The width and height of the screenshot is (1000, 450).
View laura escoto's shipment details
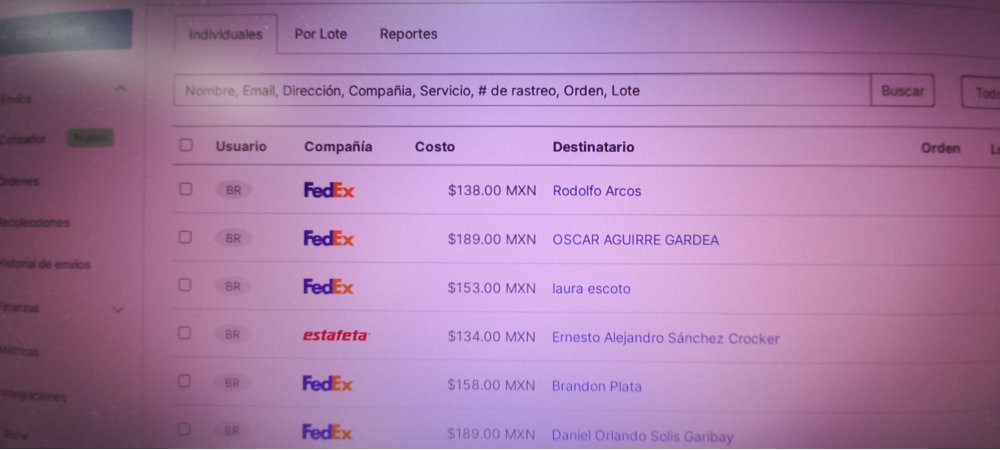[x=591, y=289]
